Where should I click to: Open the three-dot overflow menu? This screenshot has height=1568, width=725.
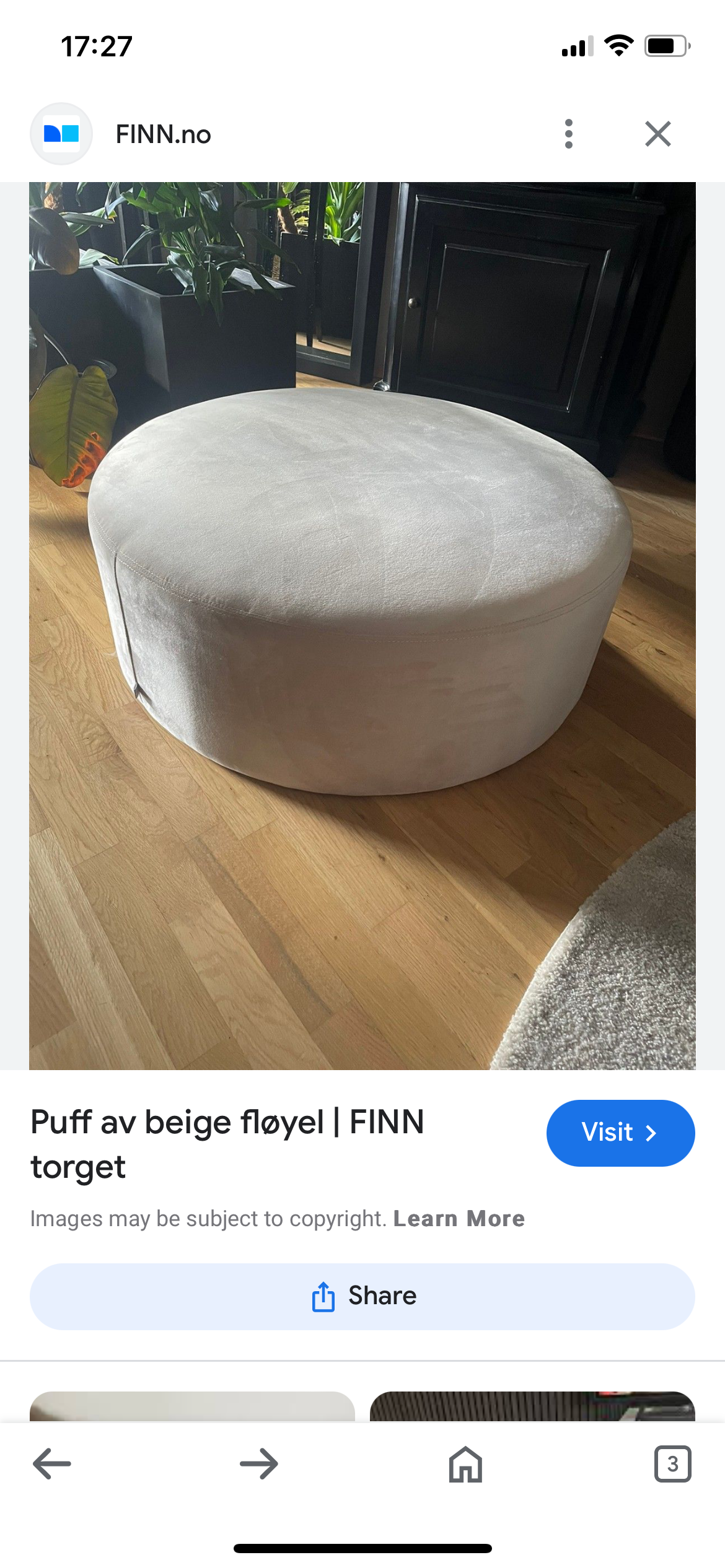tap(569, 134)
